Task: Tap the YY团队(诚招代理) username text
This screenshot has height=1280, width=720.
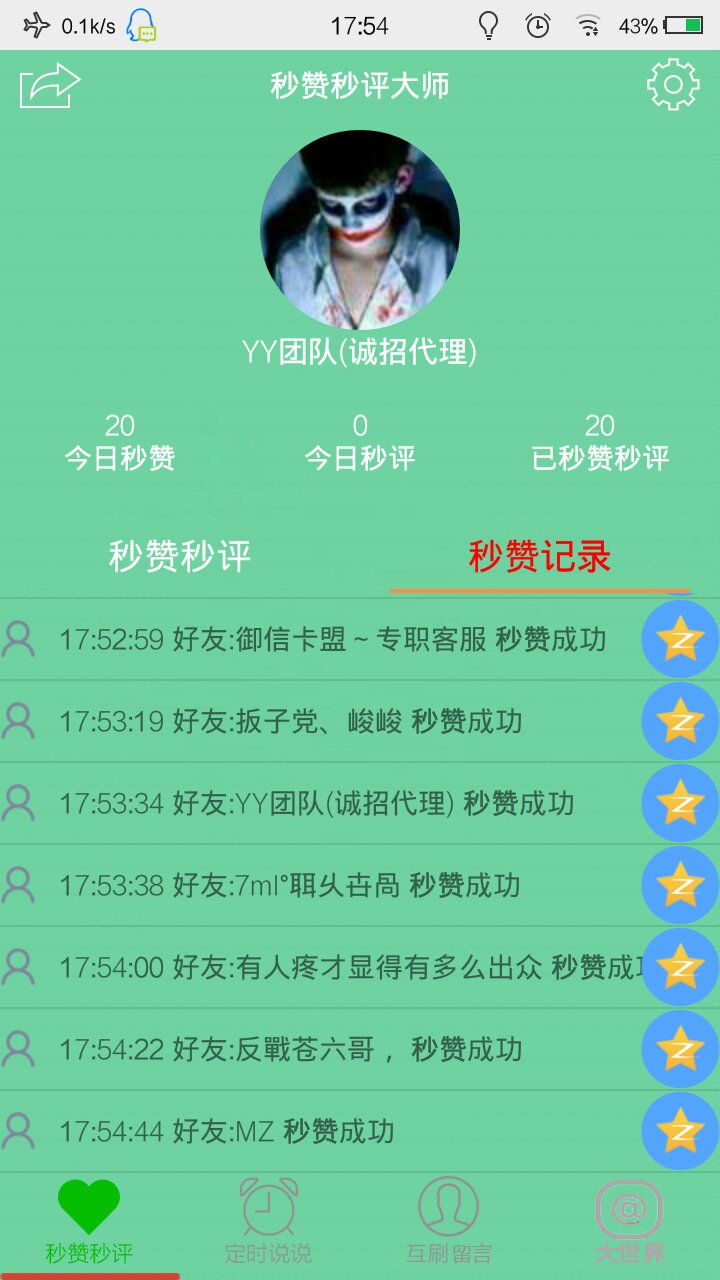Action: point(360,352)
